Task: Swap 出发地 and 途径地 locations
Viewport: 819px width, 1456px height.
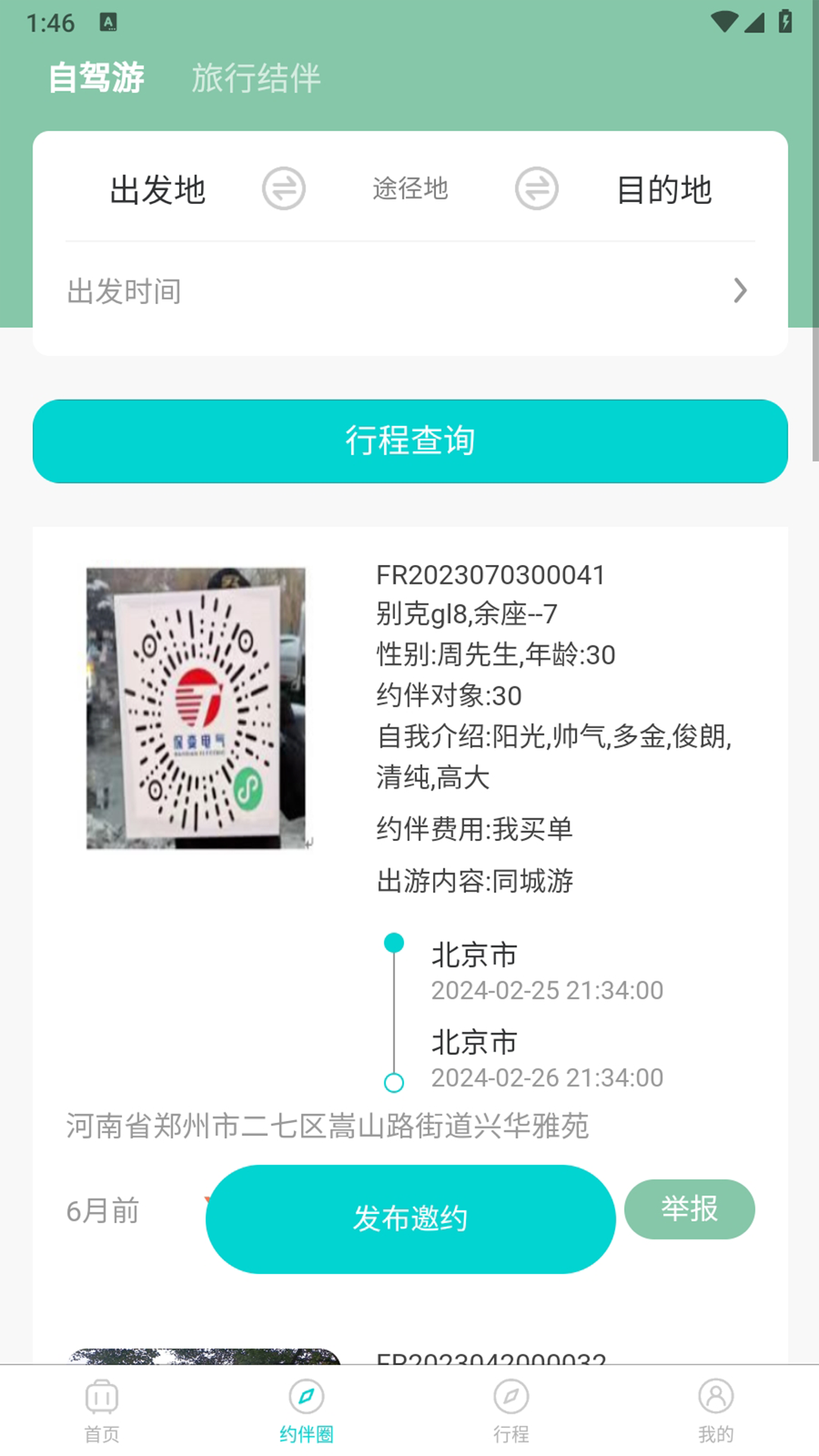Action: coord(284,188)
